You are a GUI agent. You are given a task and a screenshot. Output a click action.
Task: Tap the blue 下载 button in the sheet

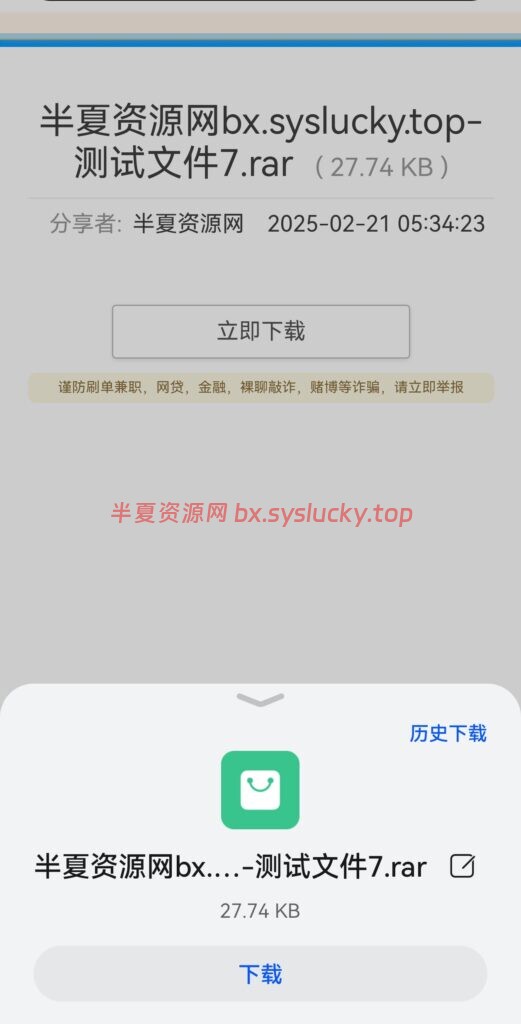[260, 974]
